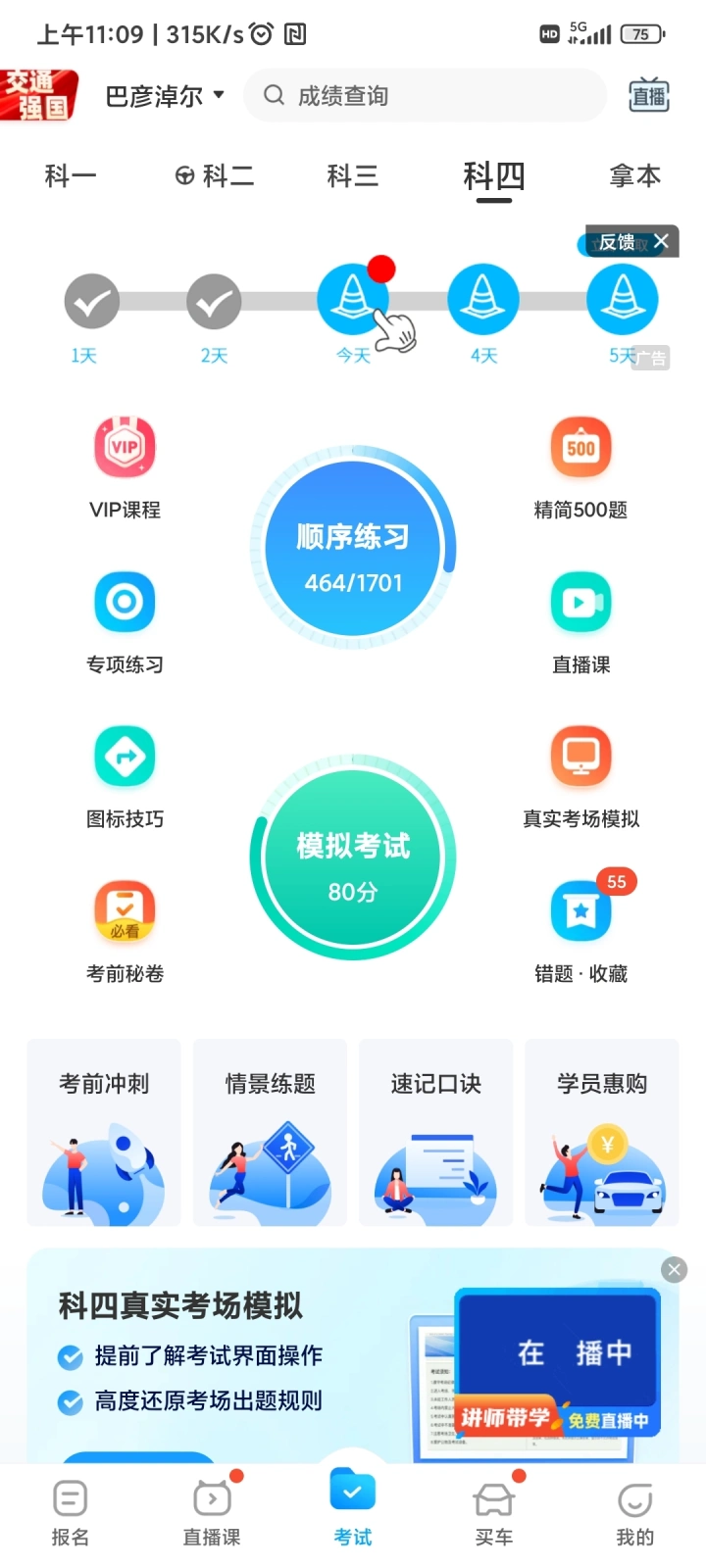Open 专项练习
The width and height of the screenshot is (706, 1568).
tap(125, 620)
